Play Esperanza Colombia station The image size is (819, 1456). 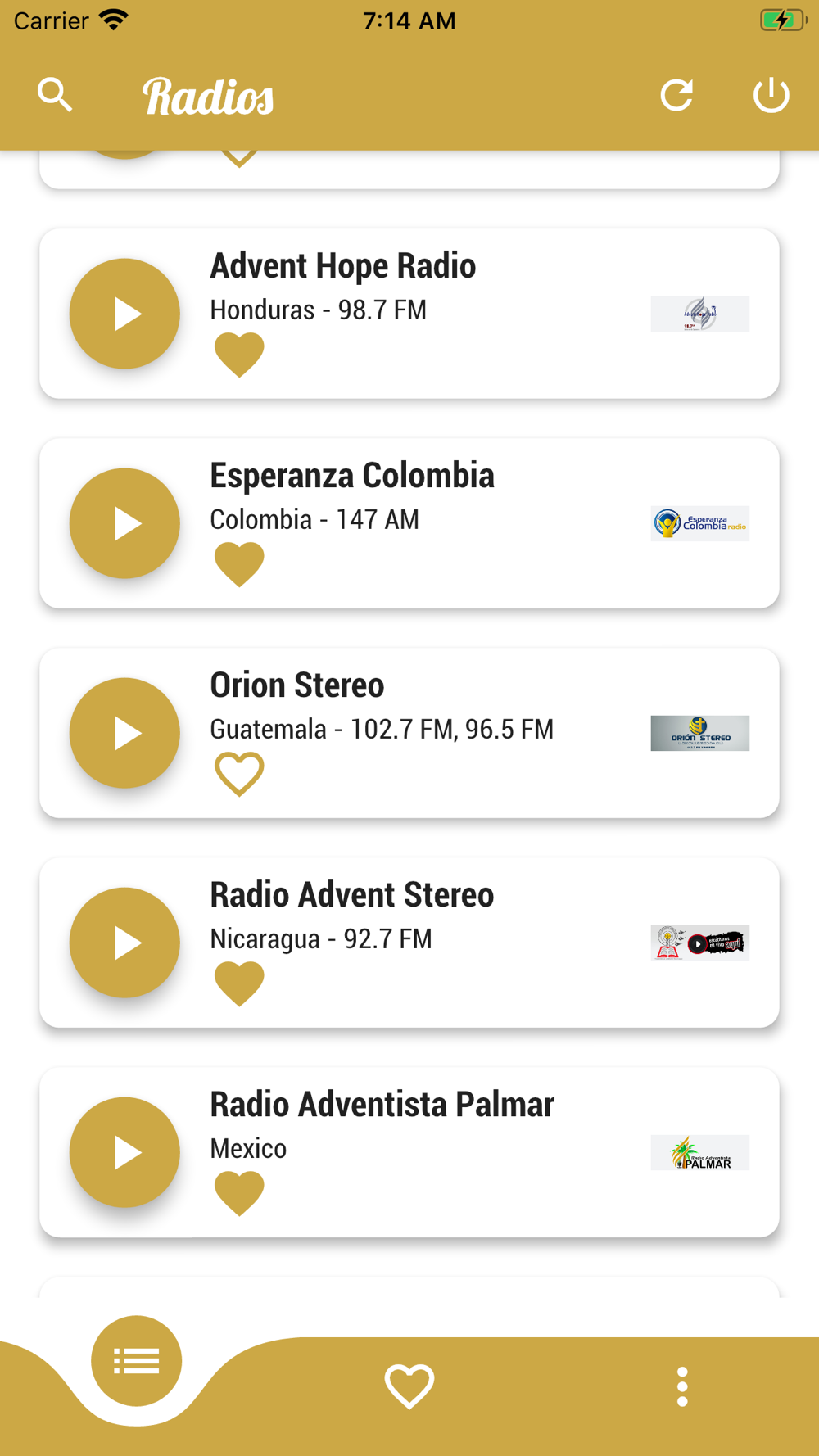[x=124, y=523]
